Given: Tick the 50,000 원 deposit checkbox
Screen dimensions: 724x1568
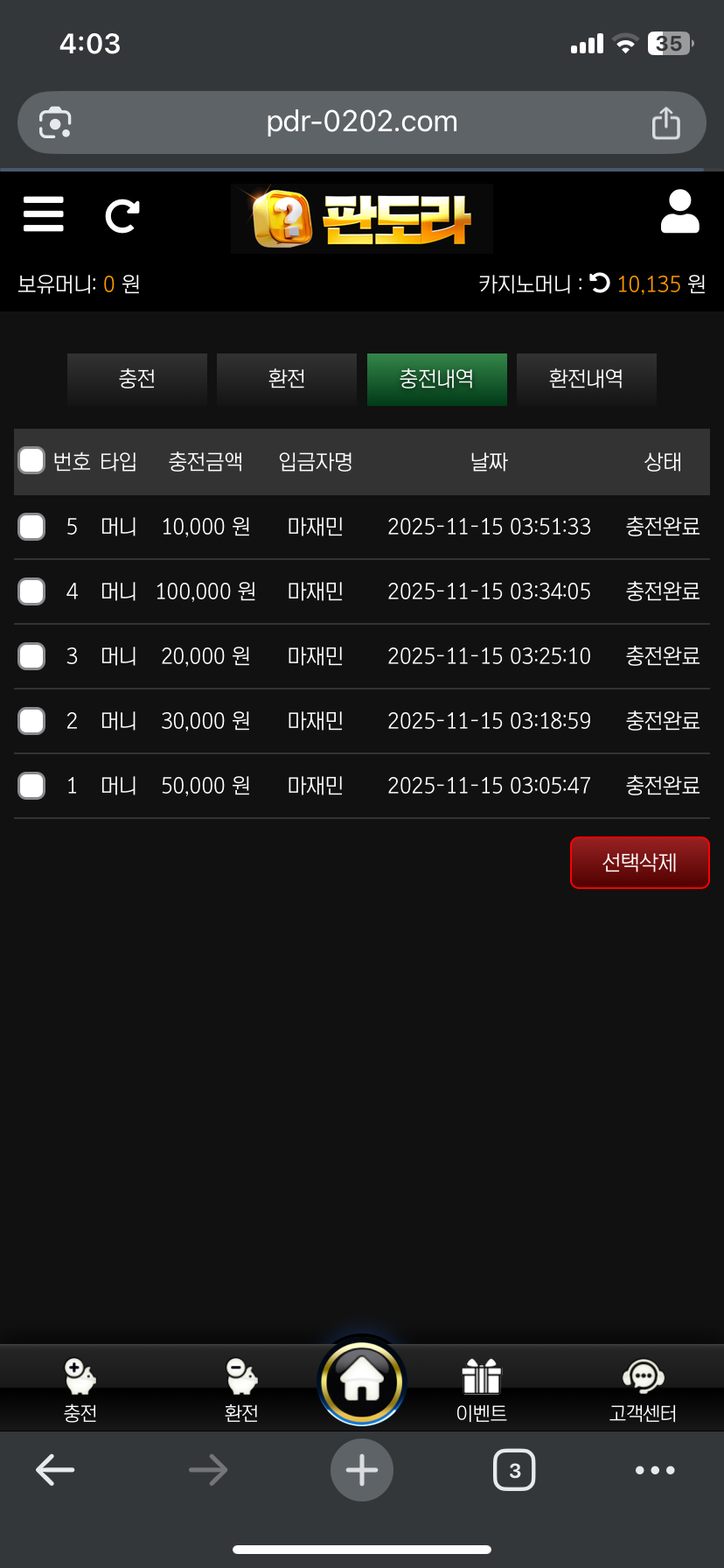Looking at the screenshot, I should pos(31,786).
